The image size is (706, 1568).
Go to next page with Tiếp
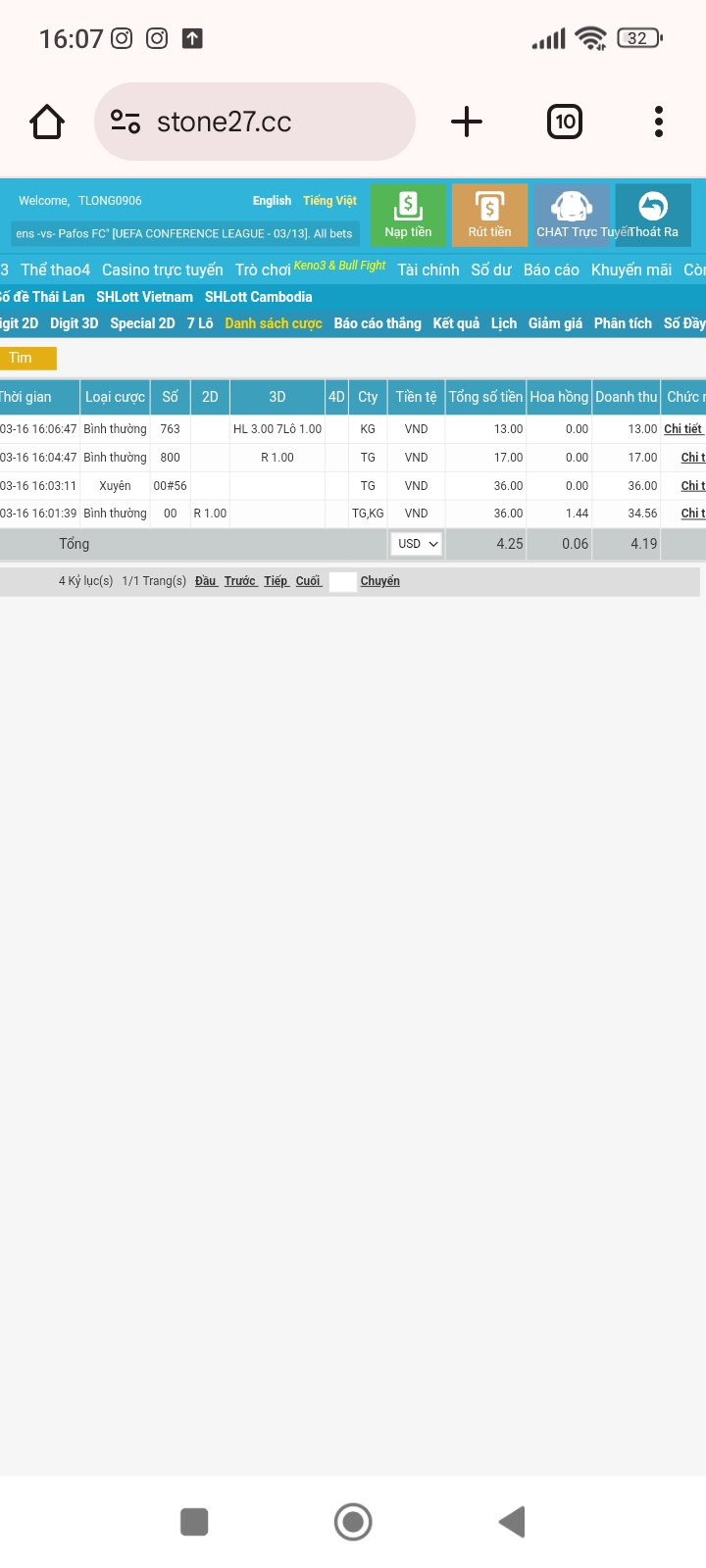(276, 581)
